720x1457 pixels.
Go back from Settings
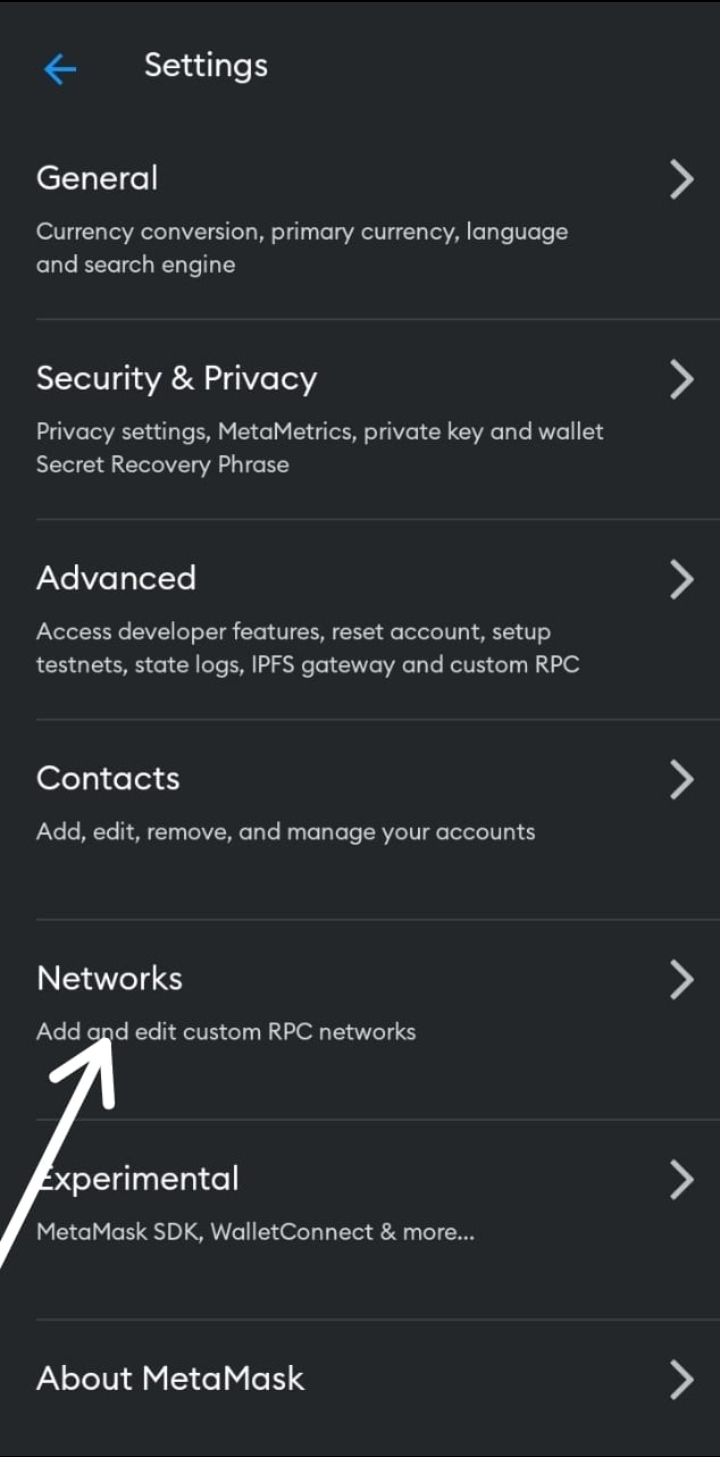tap(60, 69)
